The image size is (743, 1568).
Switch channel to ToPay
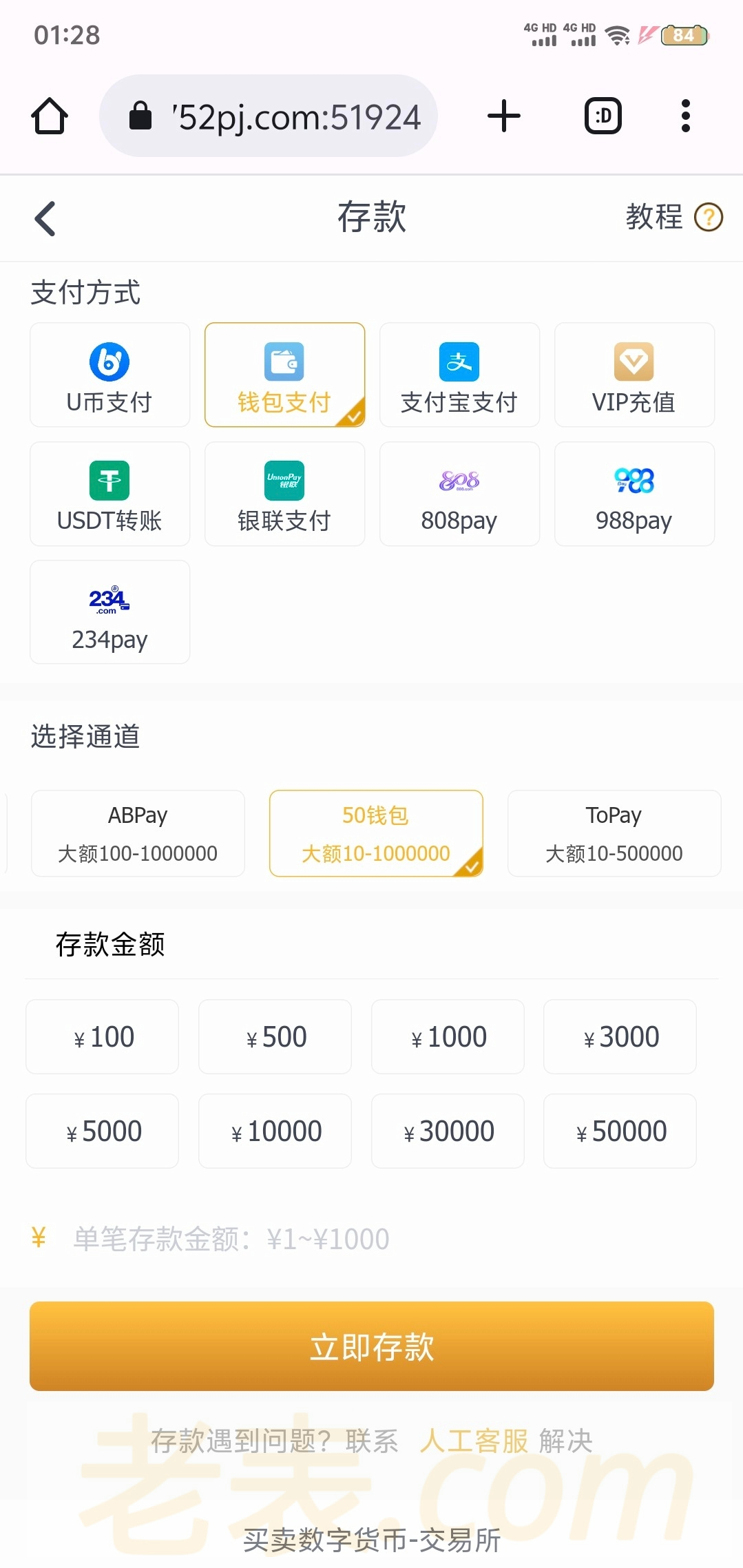(614, 833)
